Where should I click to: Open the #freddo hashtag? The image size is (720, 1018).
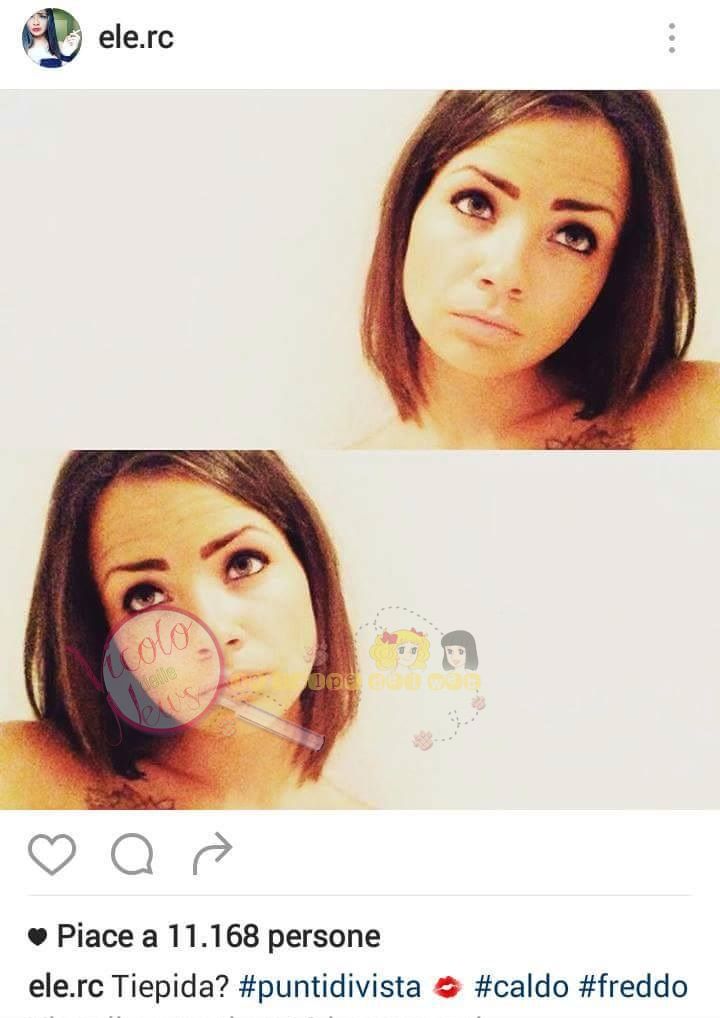click(x=634, y=987)
